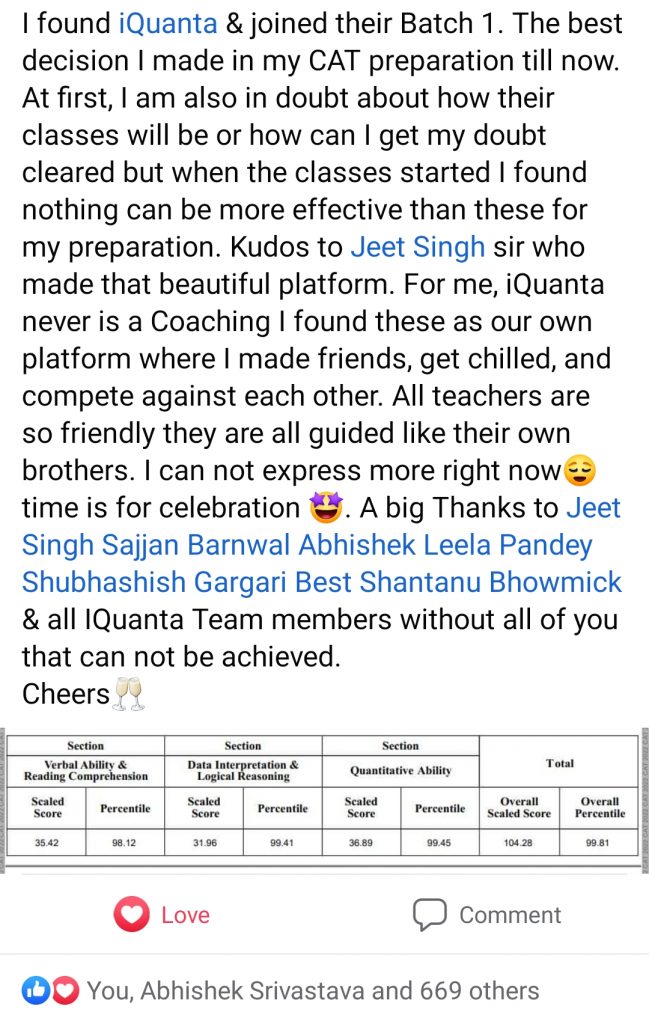
Task: View the list of 669 others' reactions
Action: tap(312, 991)
